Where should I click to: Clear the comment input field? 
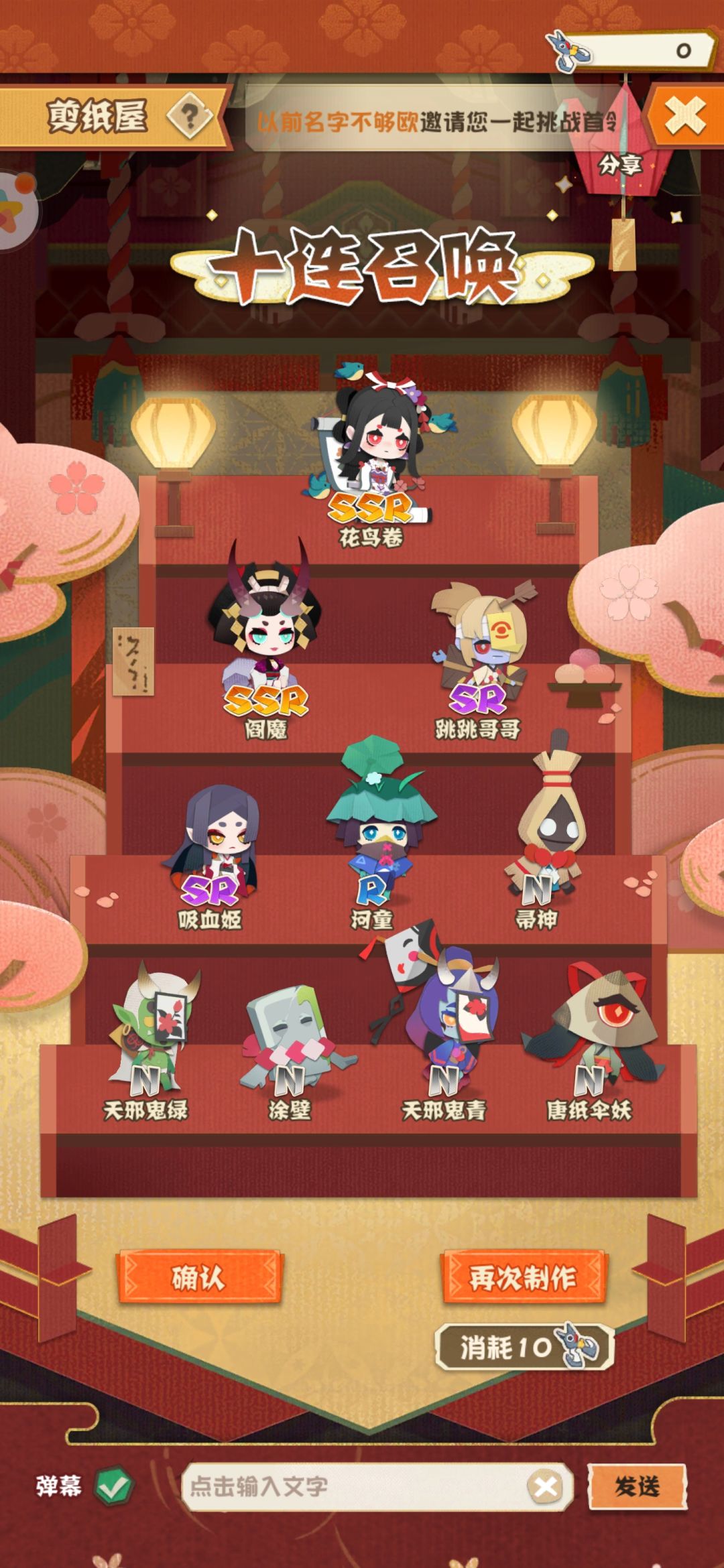click(x=546, y=1487)
